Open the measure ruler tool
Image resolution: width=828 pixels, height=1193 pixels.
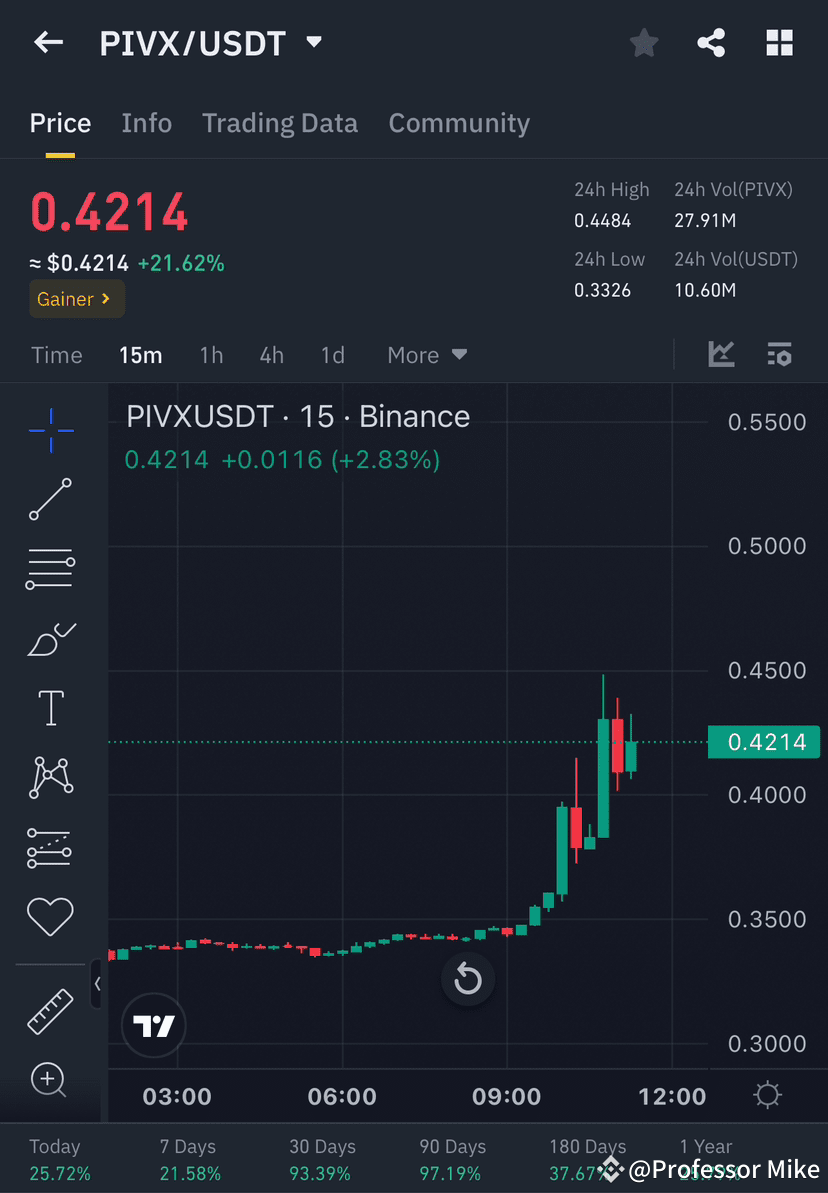(50, 1010)
